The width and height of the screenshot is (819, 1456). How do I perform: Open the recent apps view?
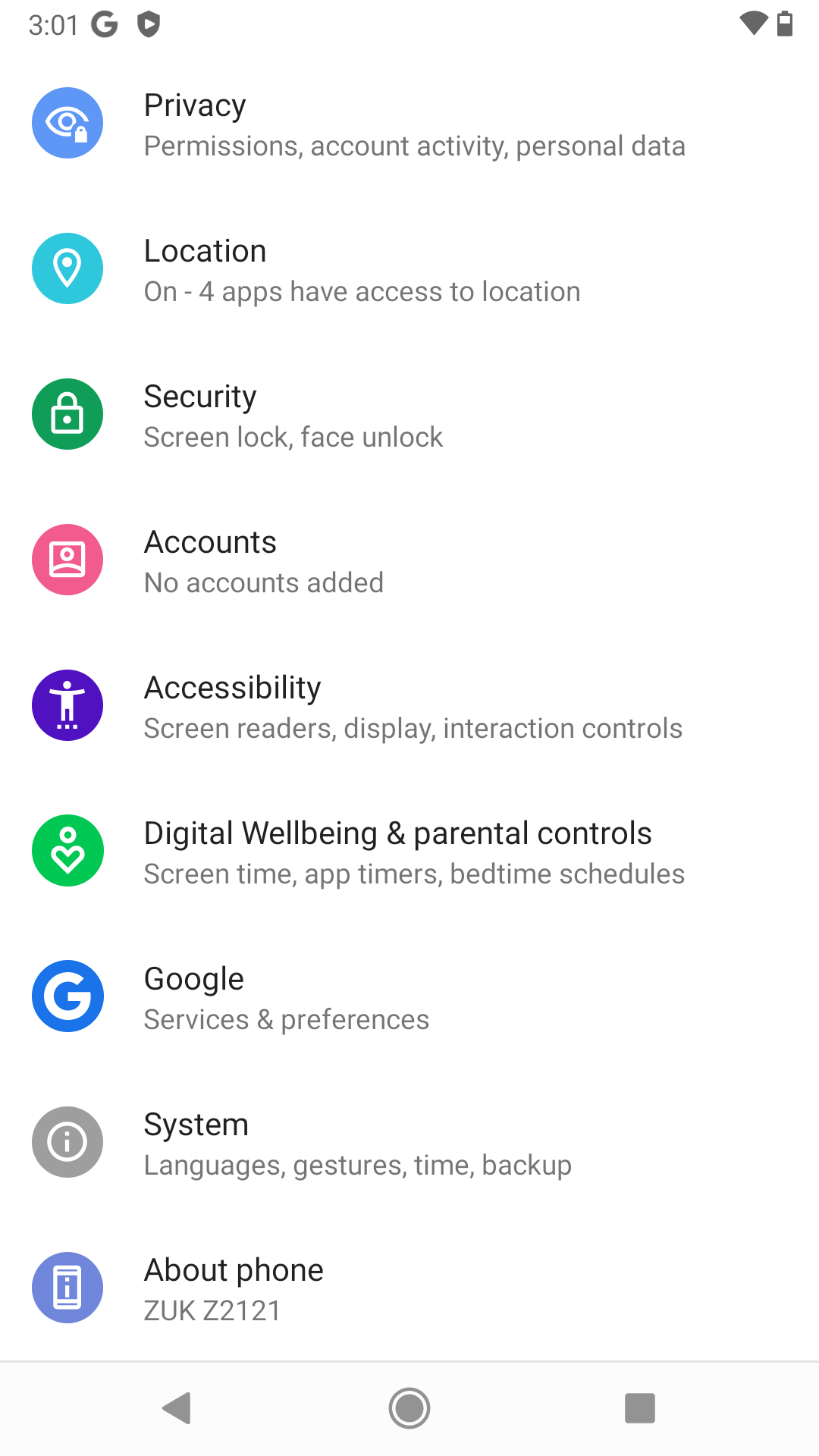coord(639,1408)
